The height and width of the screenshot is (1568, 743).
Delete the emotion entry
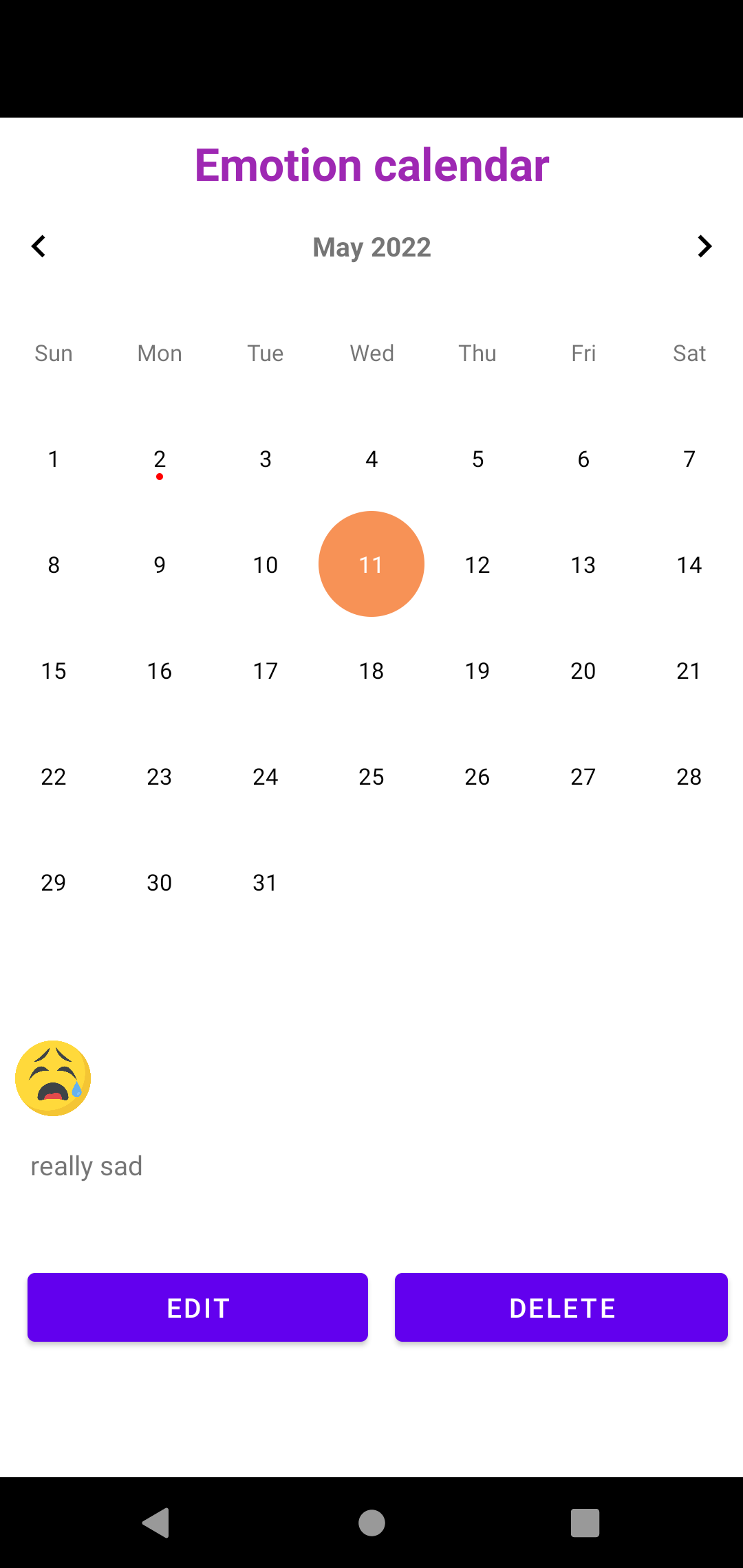tap(561, 1307)
